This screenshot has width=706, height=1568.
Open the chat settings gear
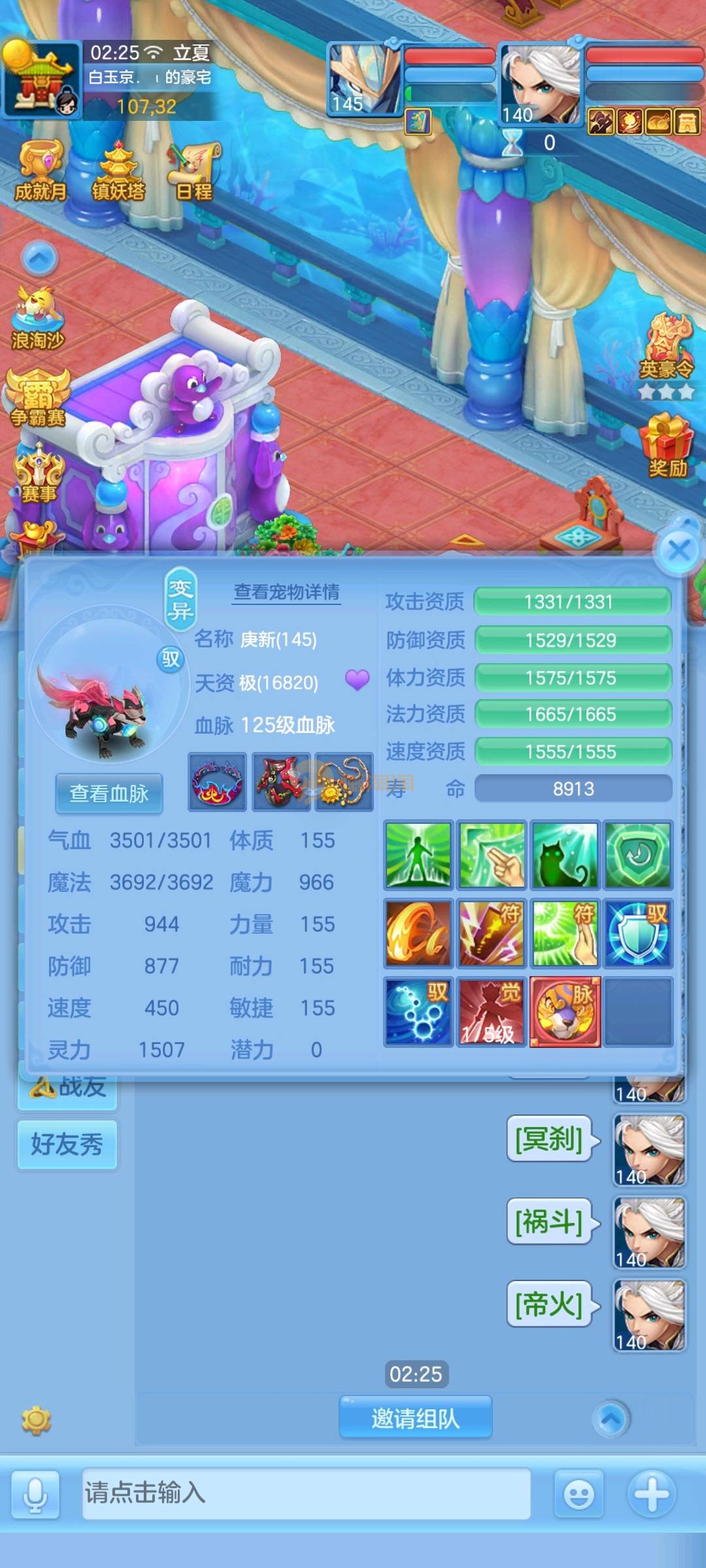click(x=36, y=1420)
